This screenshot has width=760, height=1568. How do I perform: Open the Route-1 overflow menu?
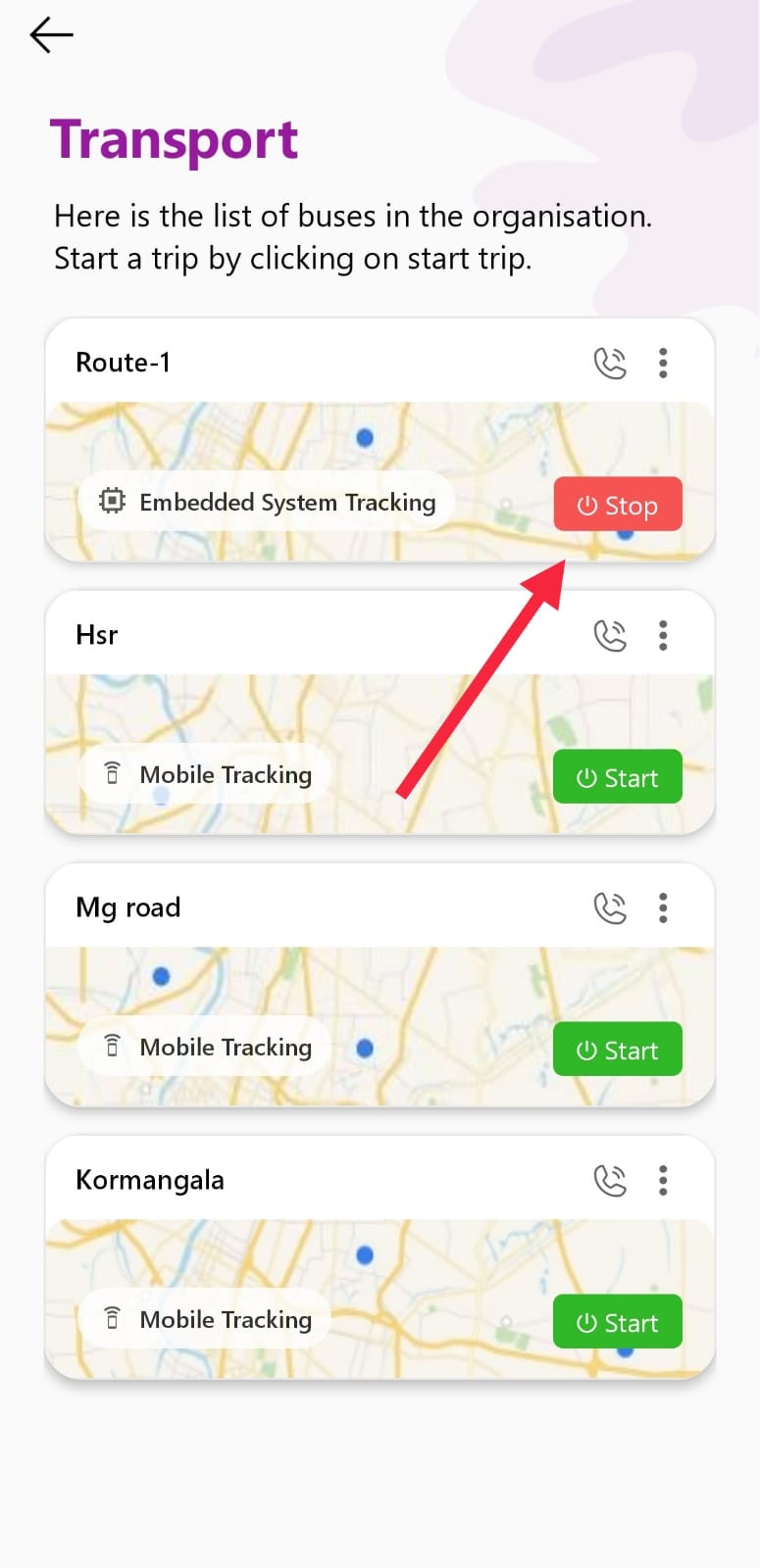[663, 364]
